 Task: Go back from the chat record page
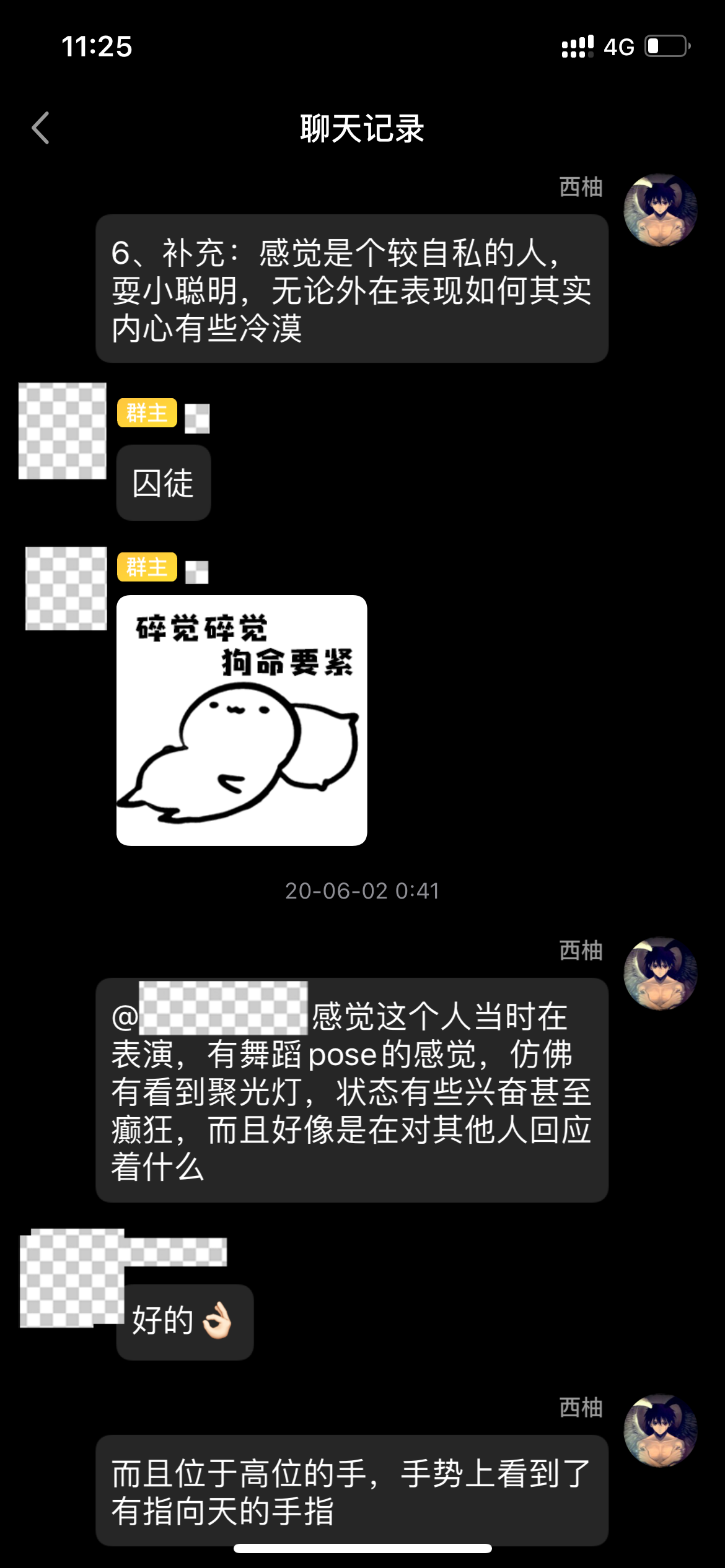coord(41,128)
